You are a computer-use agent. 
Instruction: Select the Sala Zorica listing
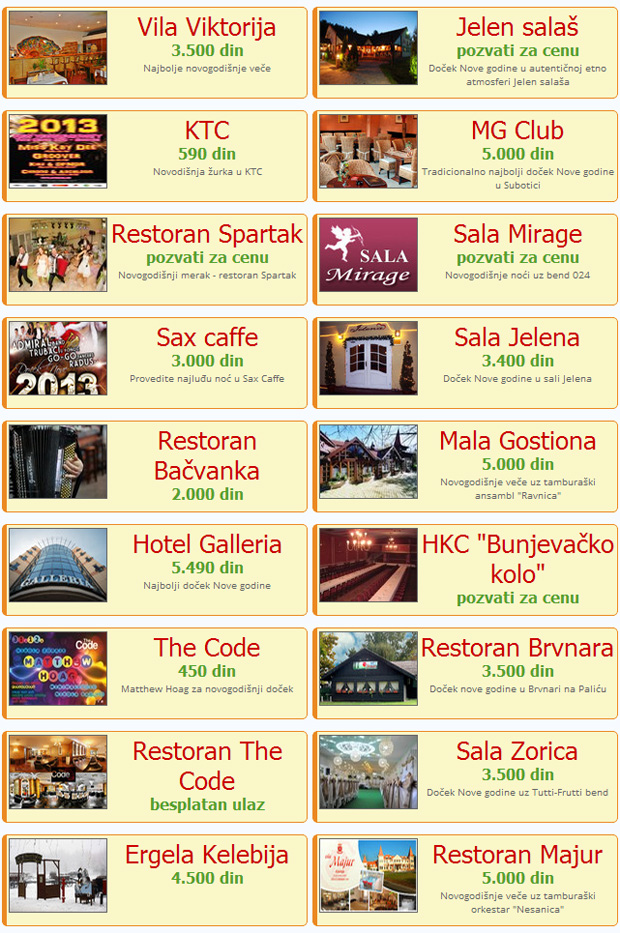pos(517,751)
